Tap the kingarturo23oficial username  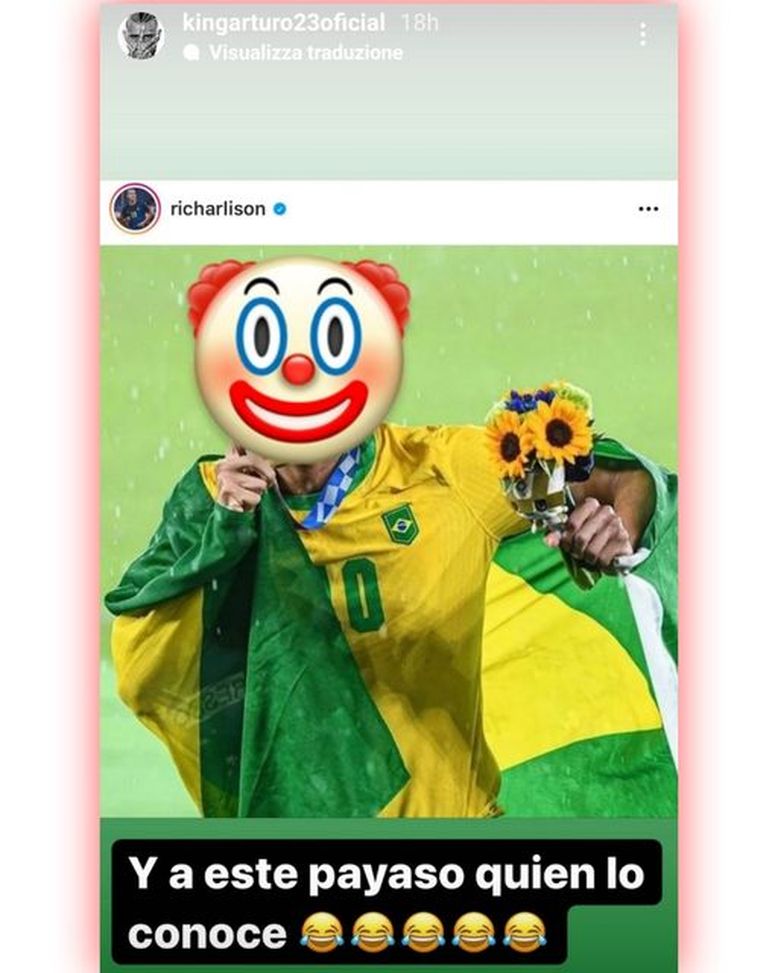click(283, 22)
